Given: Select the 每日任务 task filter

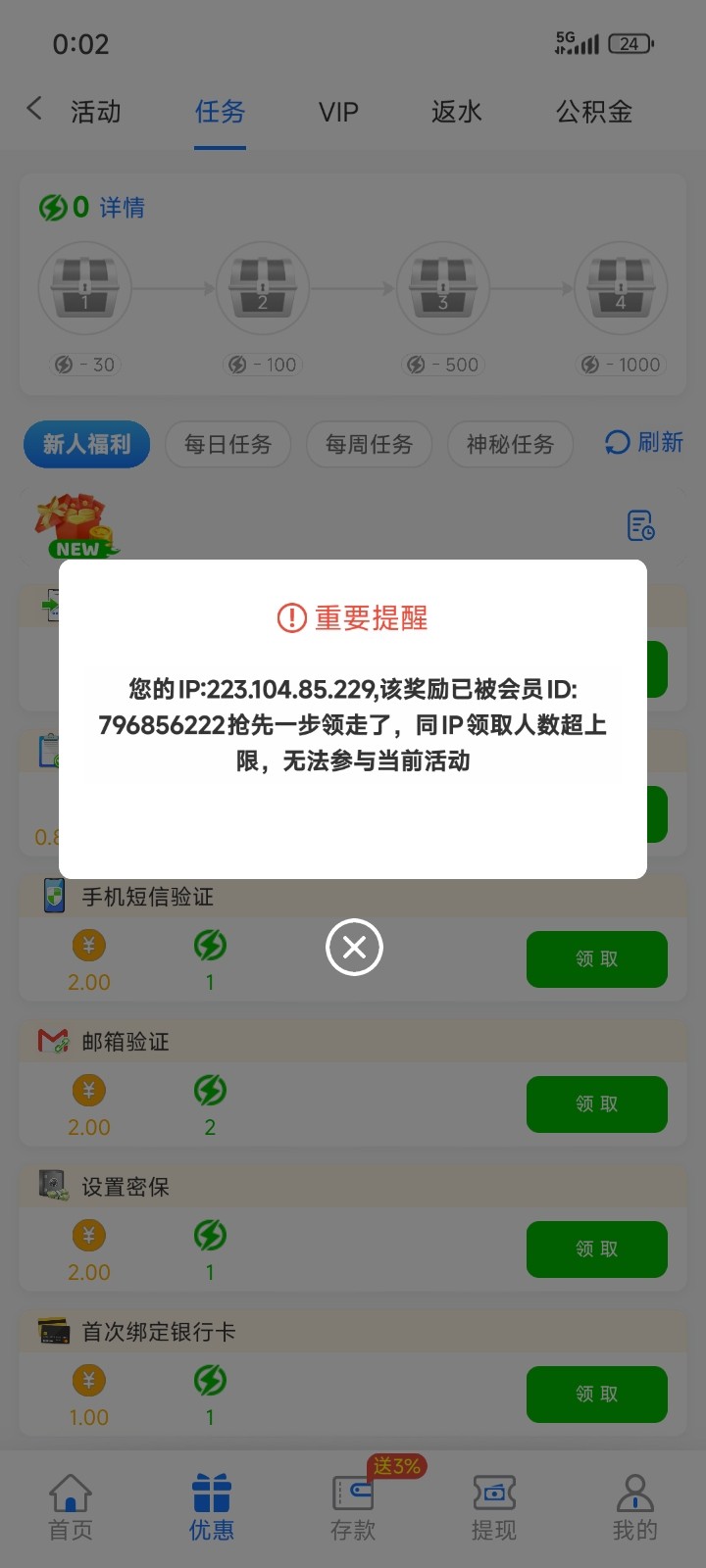Looking at the screenshot, I should [x=227, y=444].
